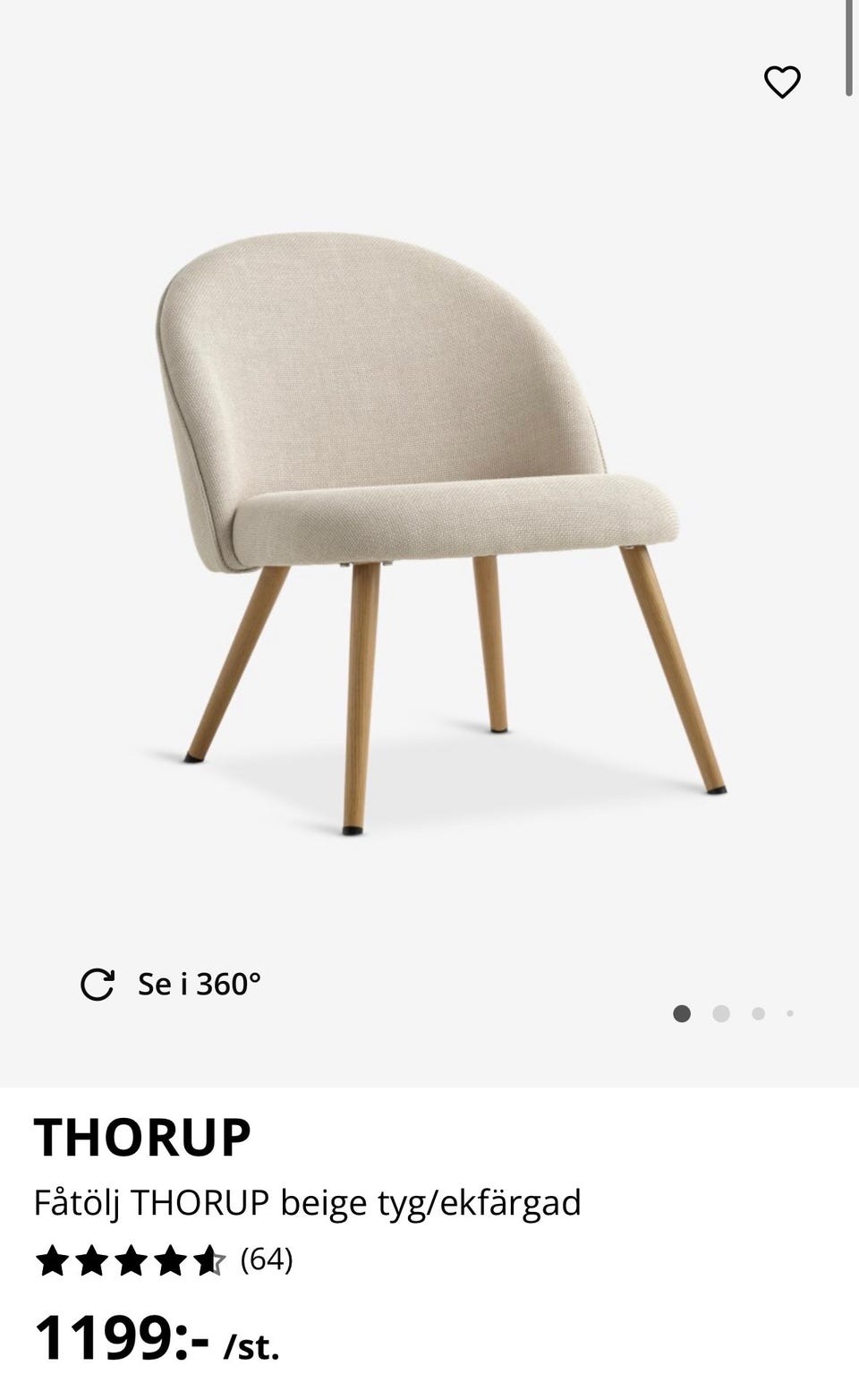Add THORUP armchair to favorites
This screenshot has width=859, height=1400.
point(782,82)
